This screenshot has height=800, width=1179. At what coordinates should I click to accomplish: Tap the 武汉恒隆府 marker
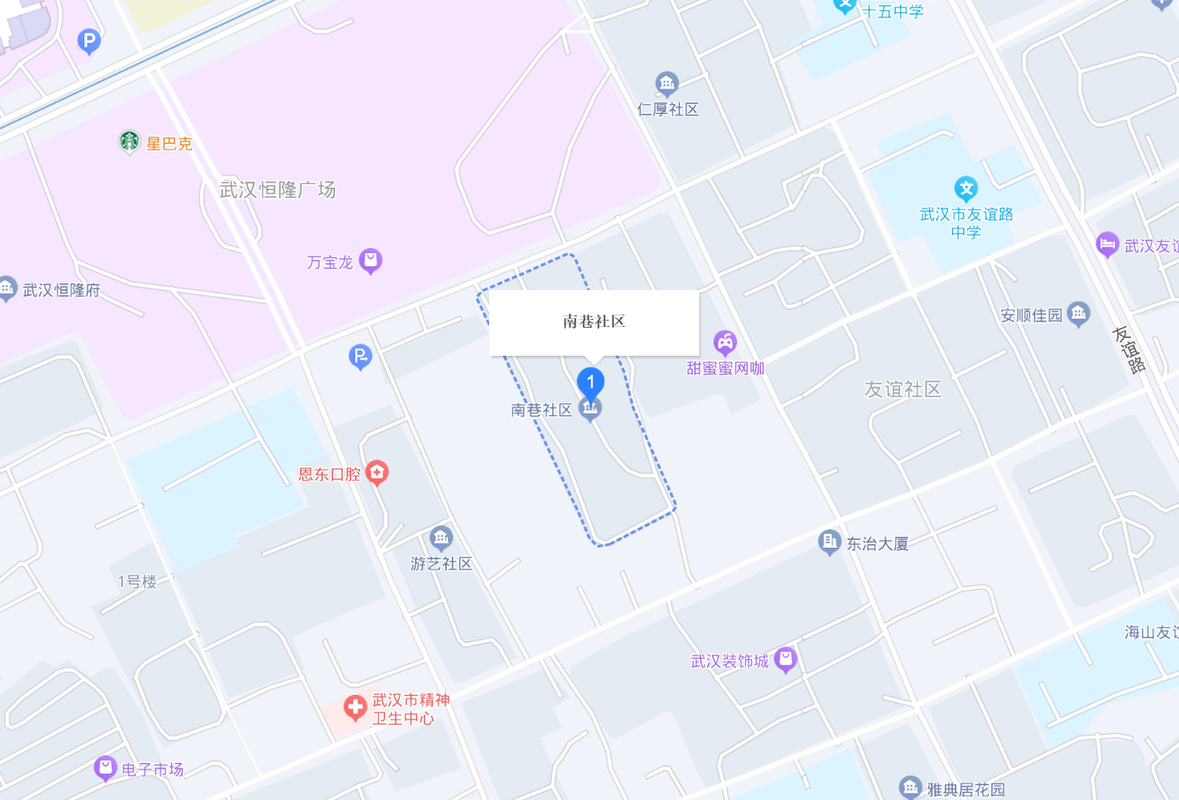tap(6, 289)
